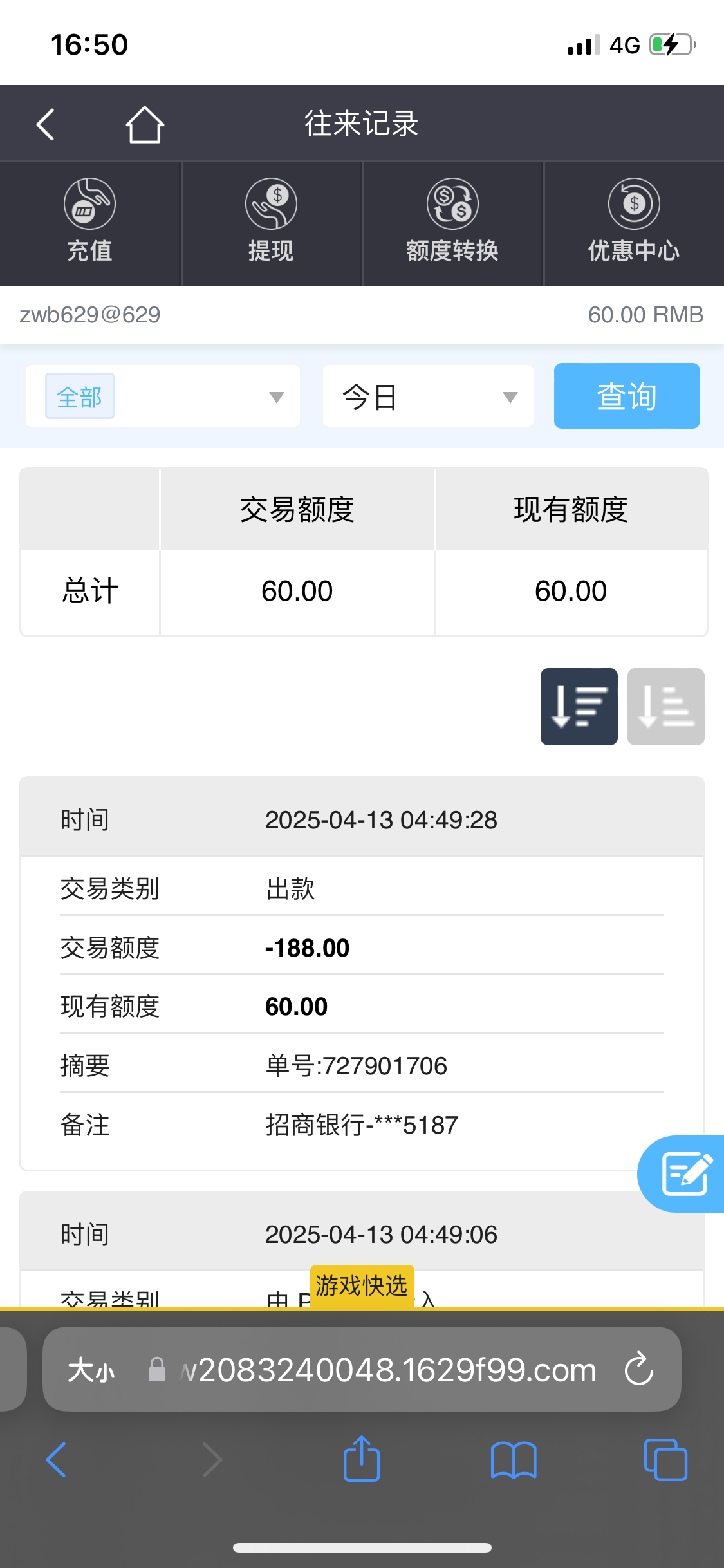Expand the 今日 date range dropdown
The image size is (724, 1568).
428,396
